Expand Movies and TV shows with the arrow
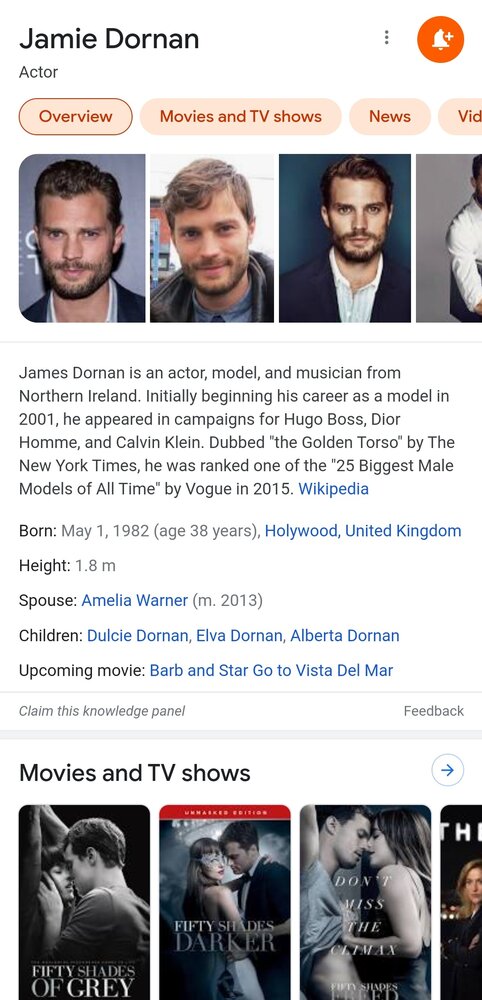482x1000 pixels. (x=448, y=770)
